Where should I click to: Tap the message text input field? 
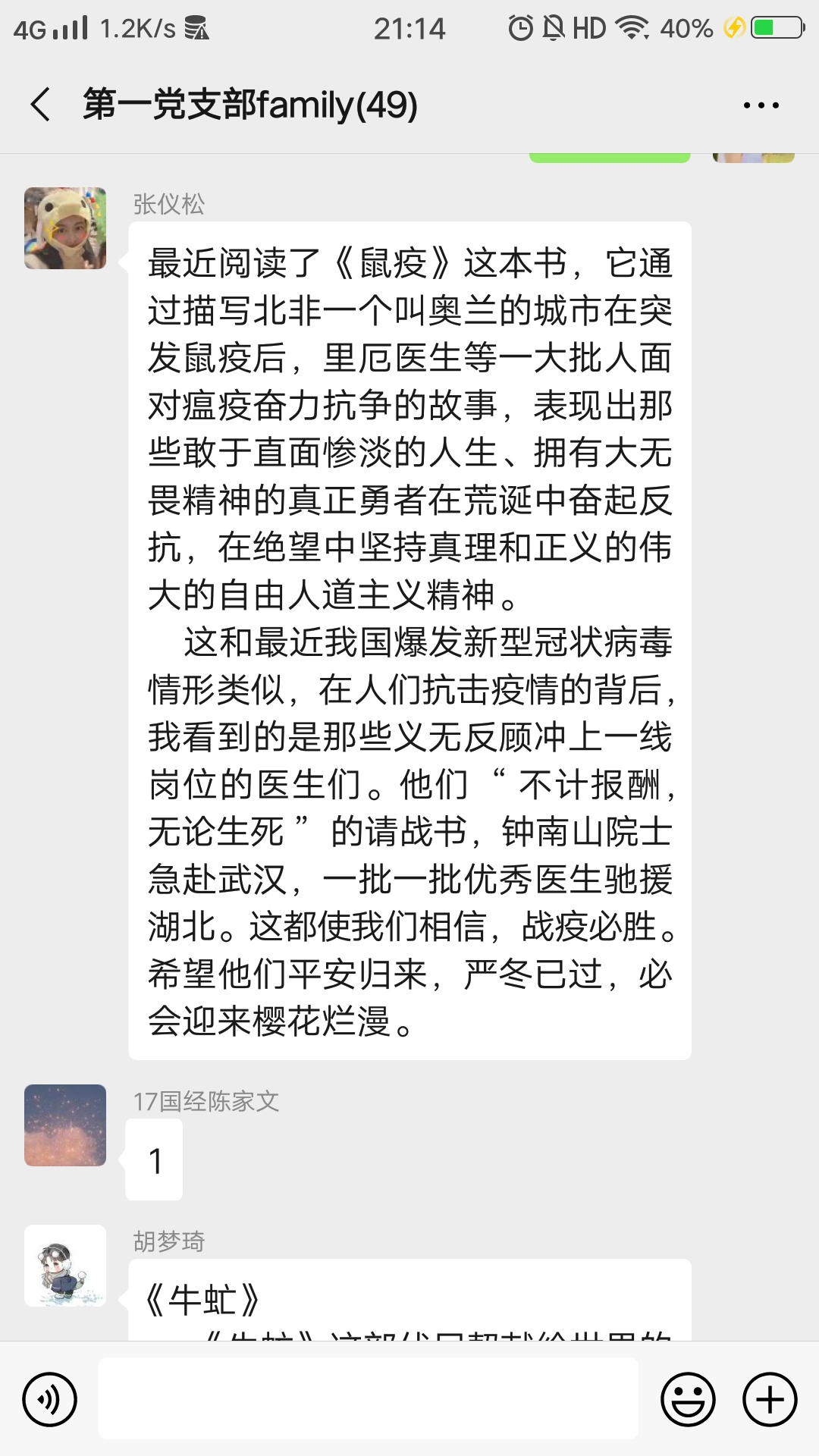(368, 1398)
